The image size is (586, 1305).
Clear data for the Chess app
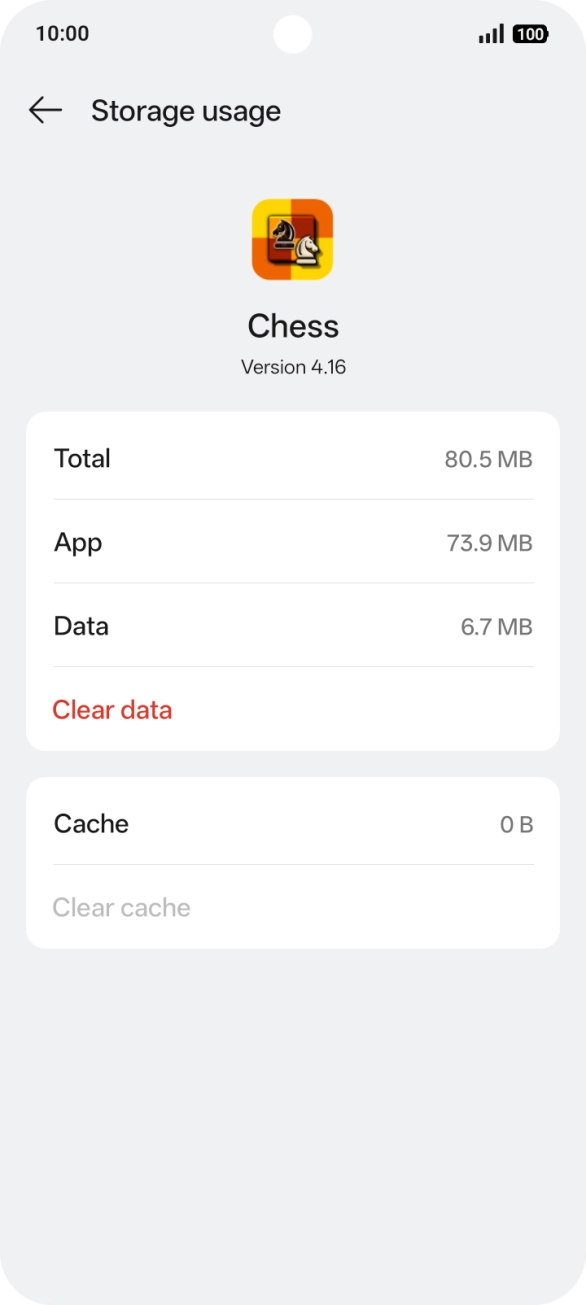coord(112,710)
